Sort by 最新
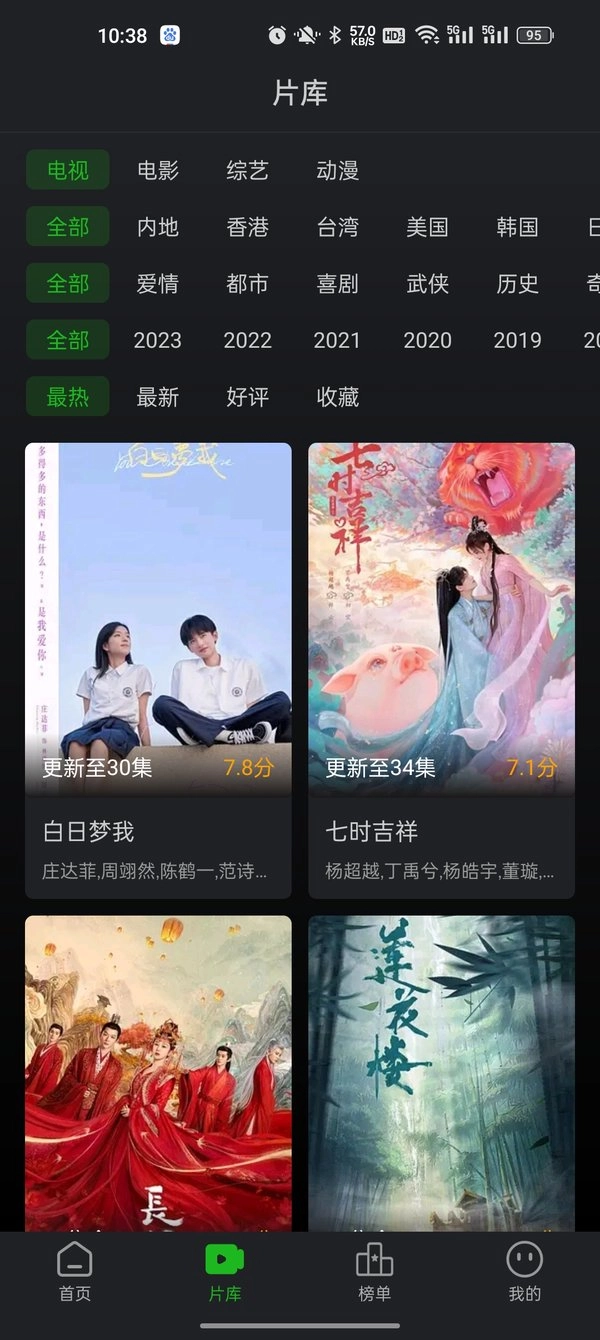This screenshot has height=1340, width=600. [158, 398]
